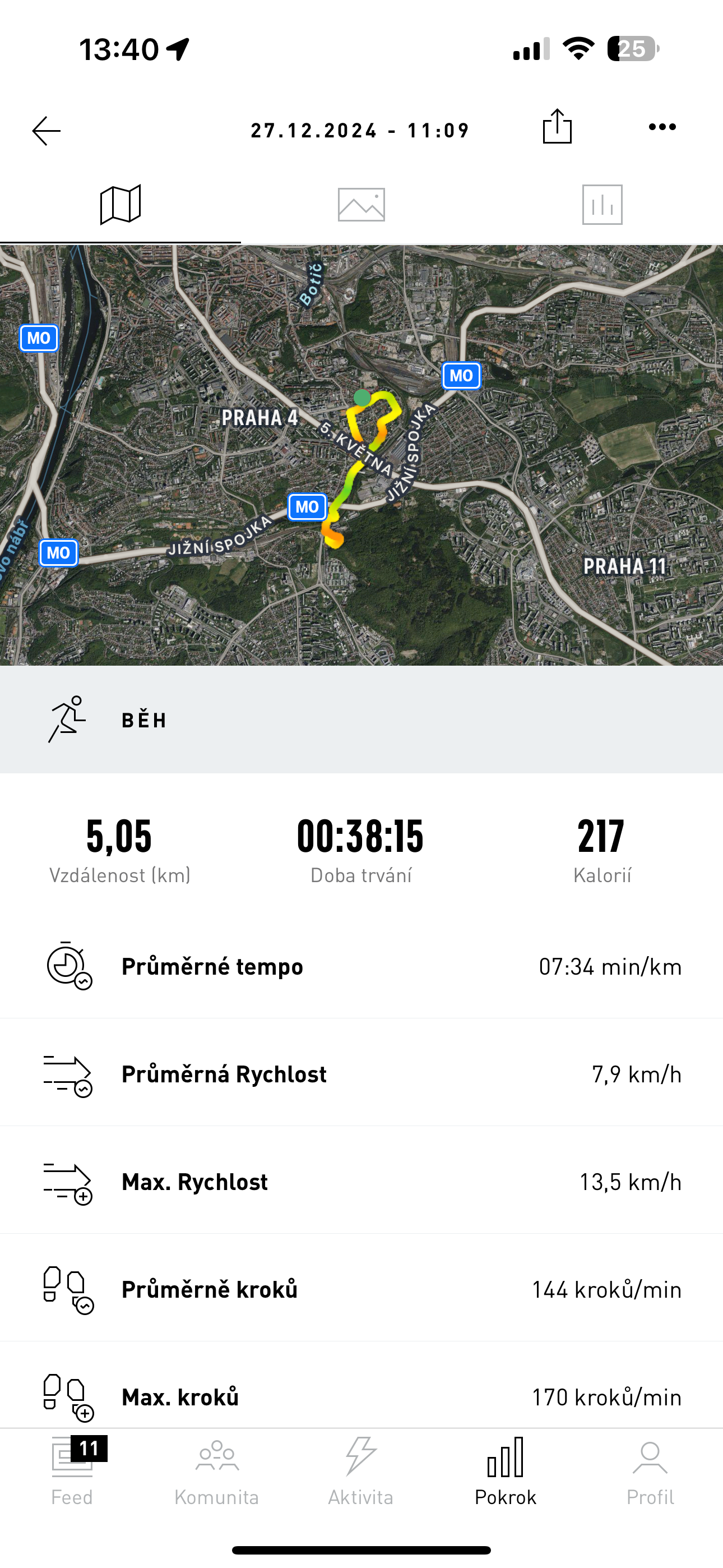
Task: Switch to the photos tab
Action: (x=361, y=205)
